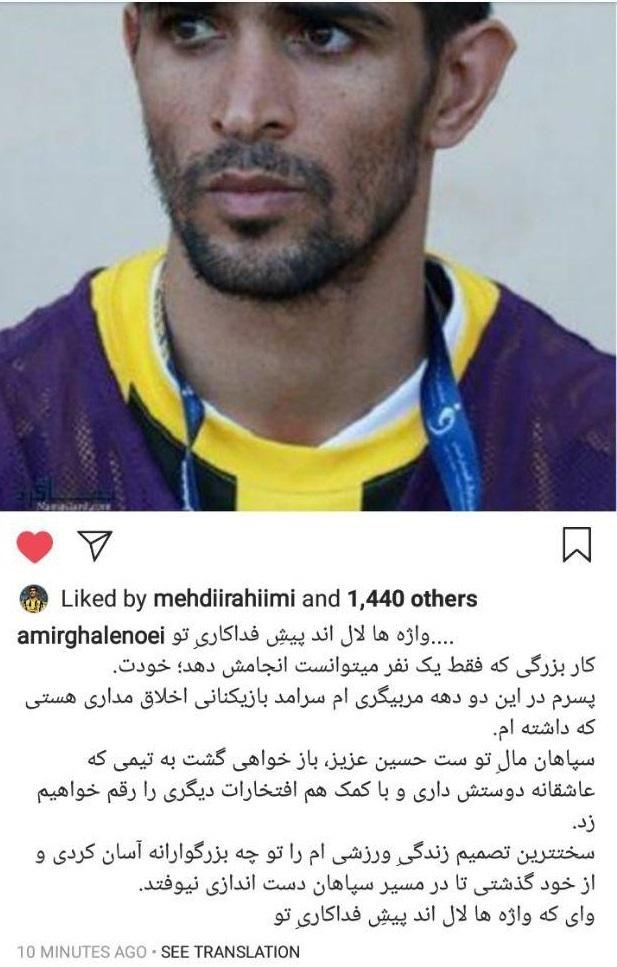This screenshot has height=967, width=617.
Task: Bookmark this post
Action: click(x=576, y=545)
